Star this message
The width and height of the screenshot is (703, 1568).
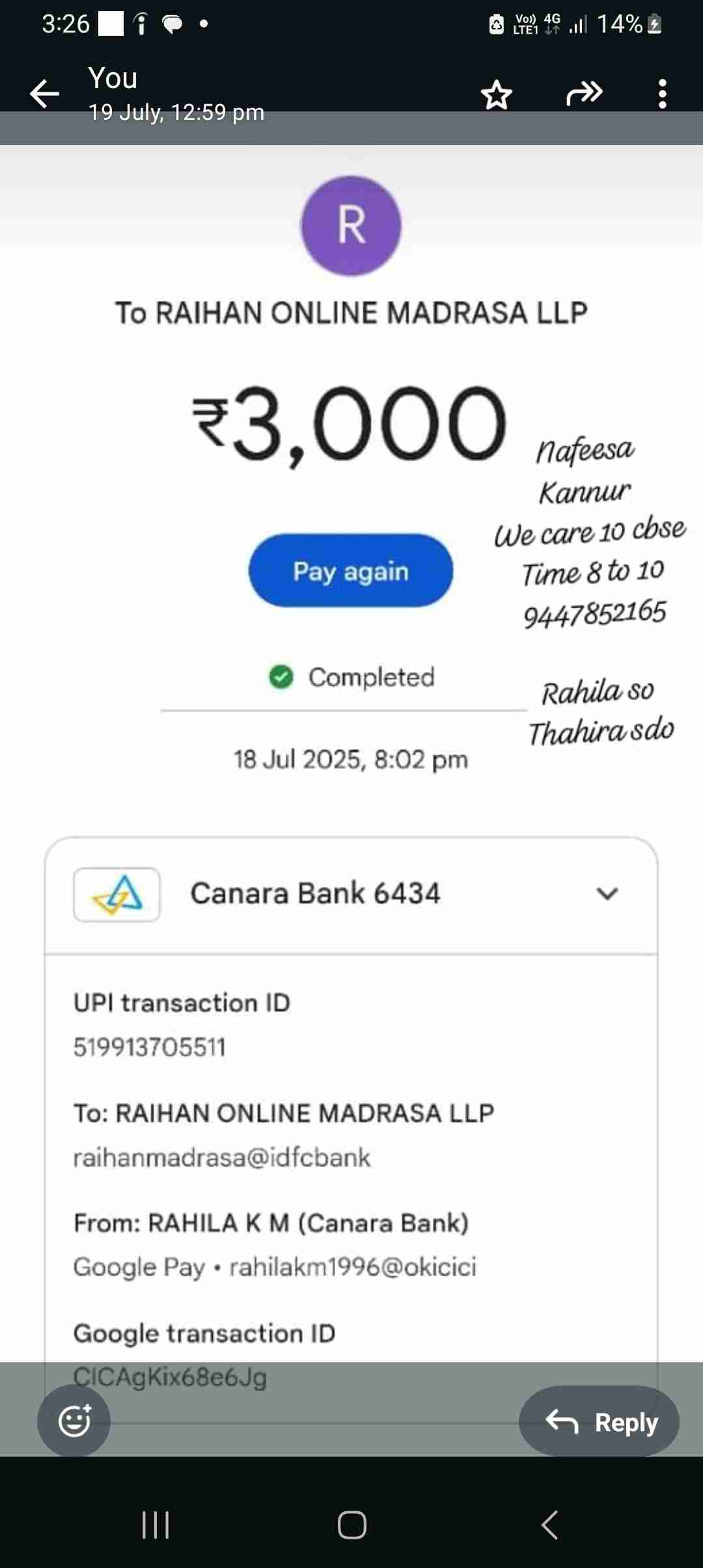(x=496, y=95)
